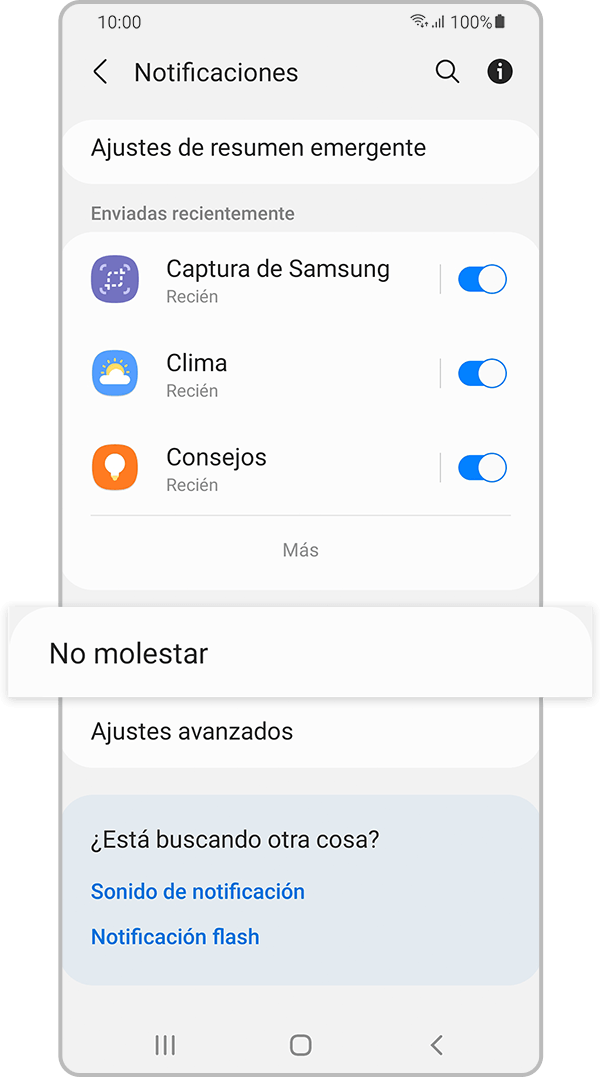The height and width of the screenshot is (1077, 600).
Task: Go back from Notificaciones screen
Action: (100, 72)
